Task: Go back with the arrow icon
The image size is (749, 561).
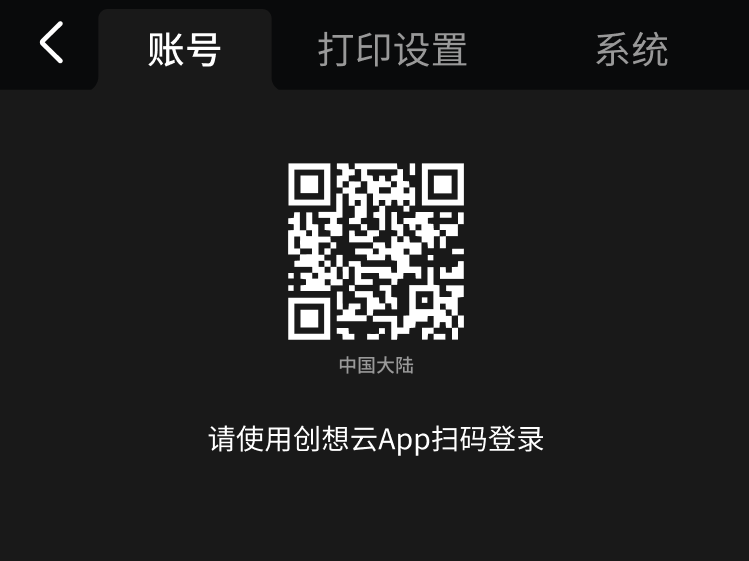Action: 50,44
